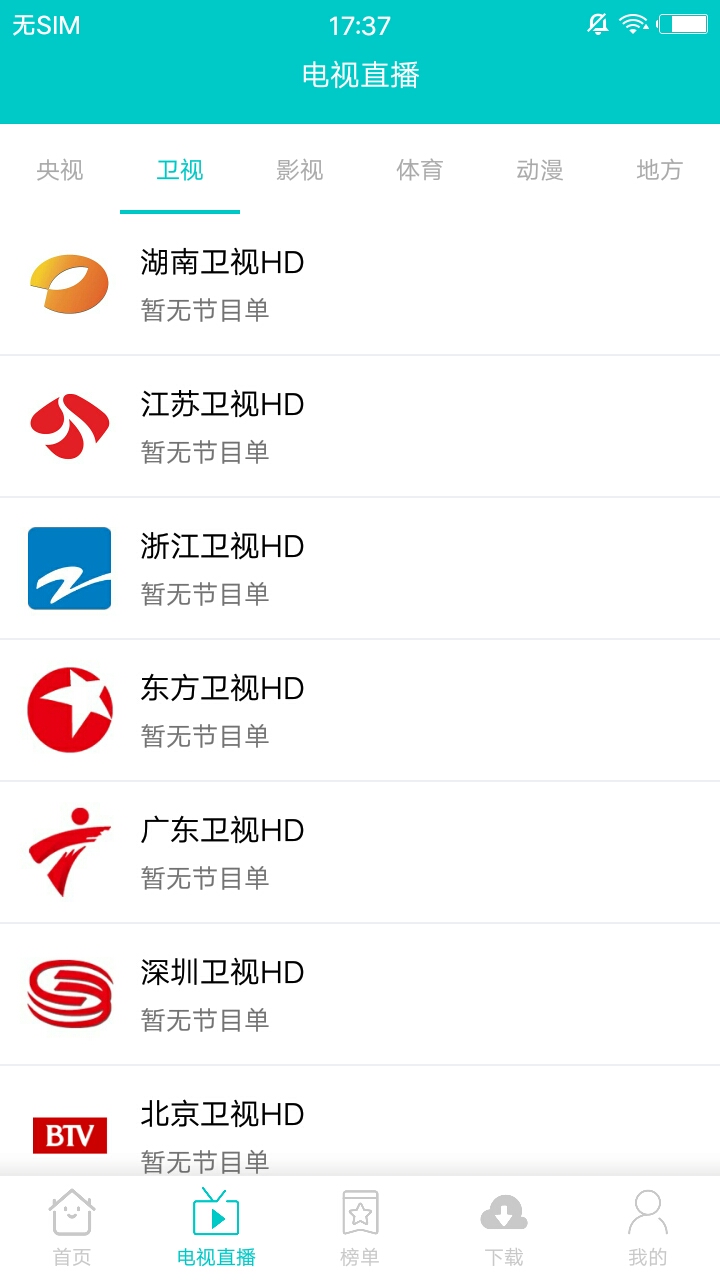The height and width of the screenshot is (1280, 720).
Task: Click the Dongfang TV HD star logo
Action: [69, 709]
